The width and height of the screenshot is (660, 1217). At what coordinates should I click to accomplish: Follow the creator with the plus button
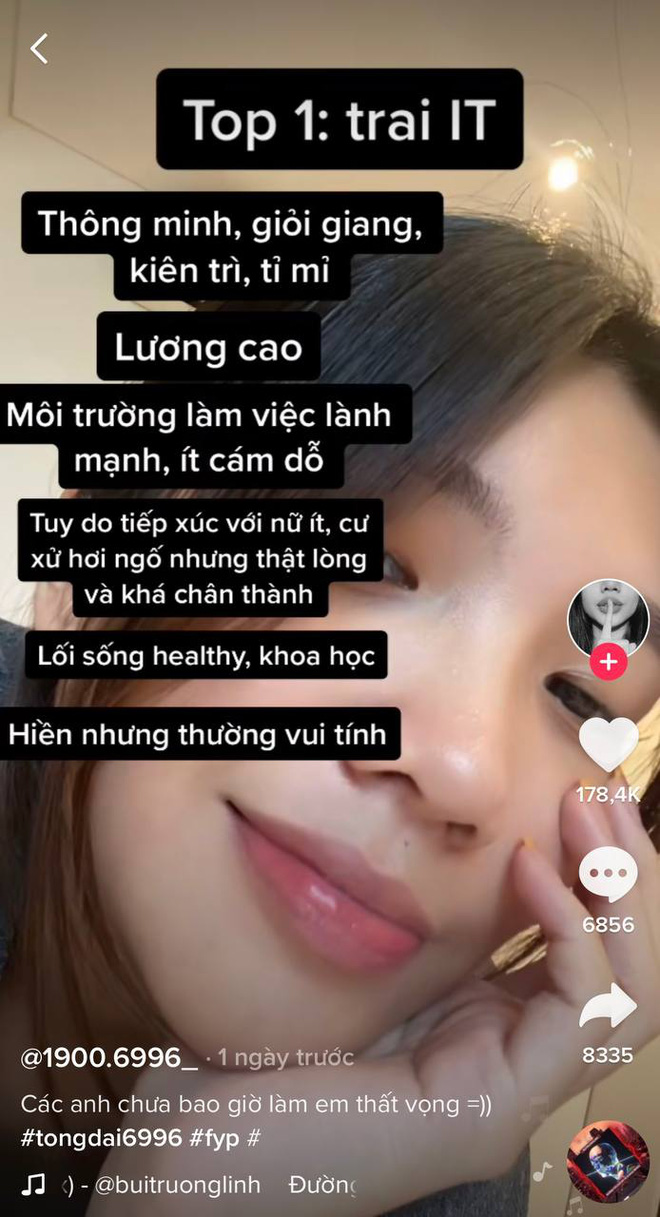click(x=608, y=662)
